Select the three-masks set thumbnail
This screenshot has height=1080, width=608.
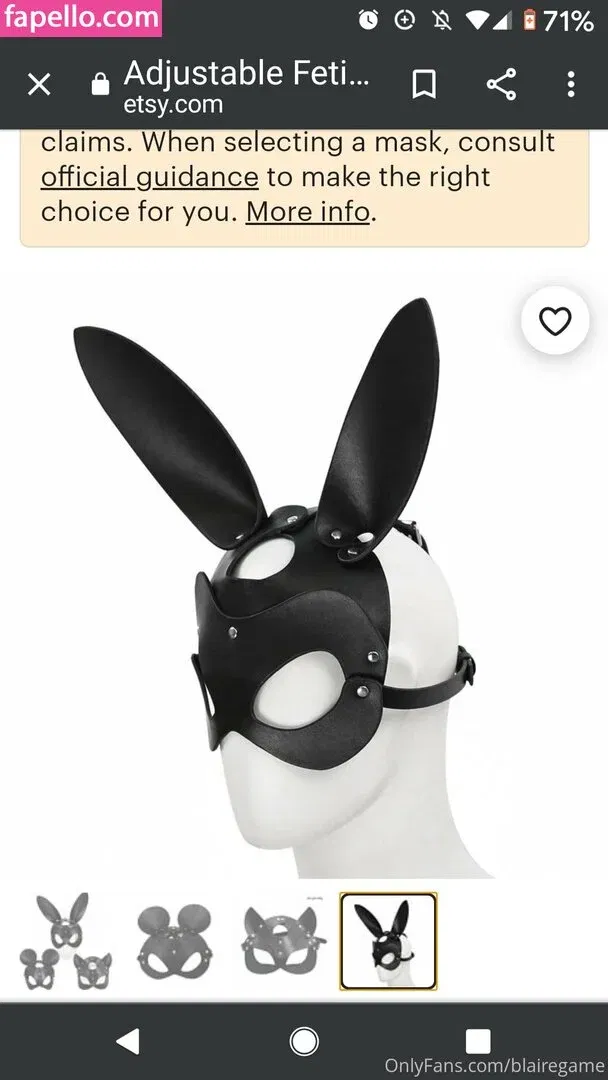pos(66,941)
